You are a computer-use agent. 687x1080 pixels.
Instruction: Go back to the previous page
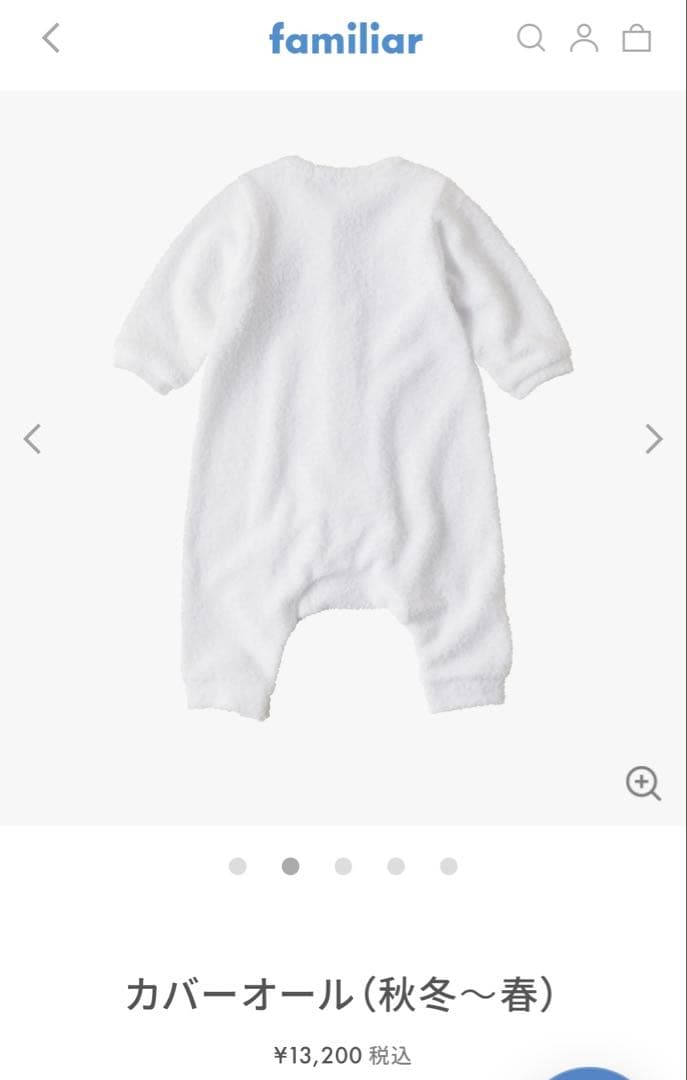(51, 38)
